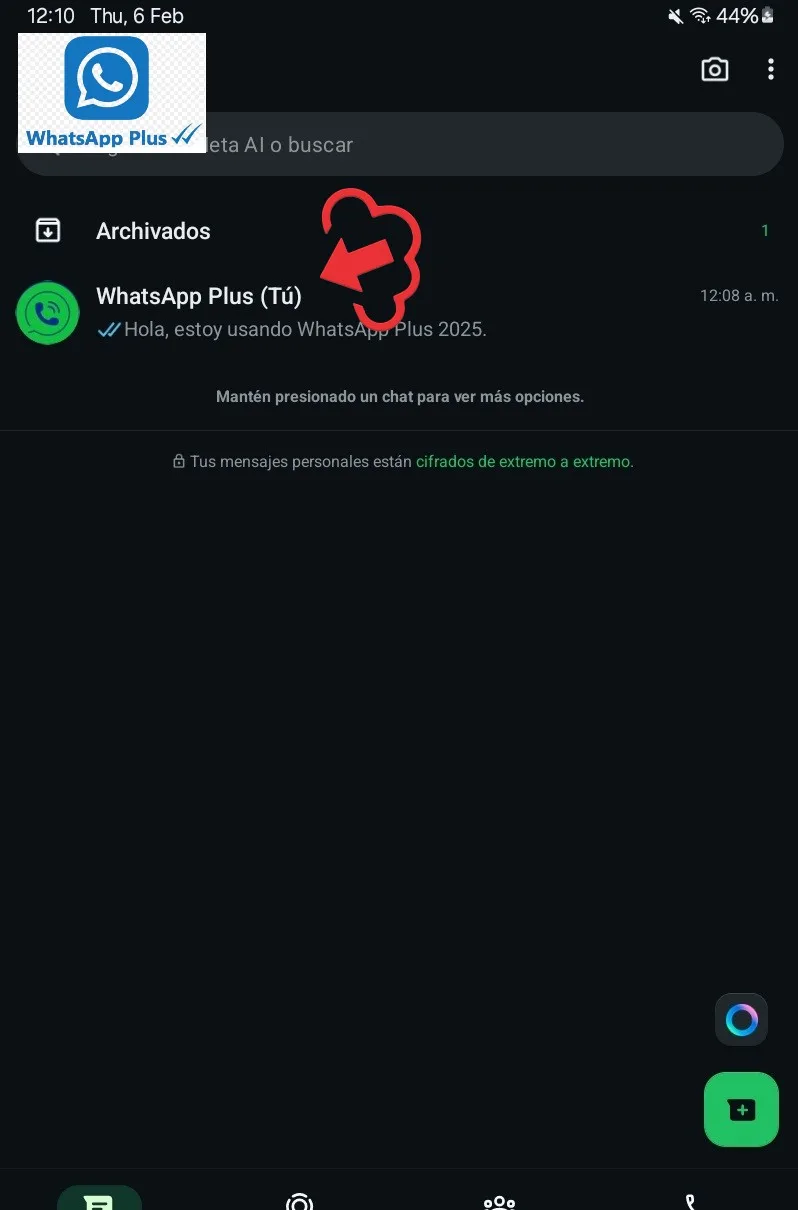The height and width of the screenshot is (1210, 798).
Task: Open the WhatsApp Plus (Tú) chat
Action: coord(300,310)
